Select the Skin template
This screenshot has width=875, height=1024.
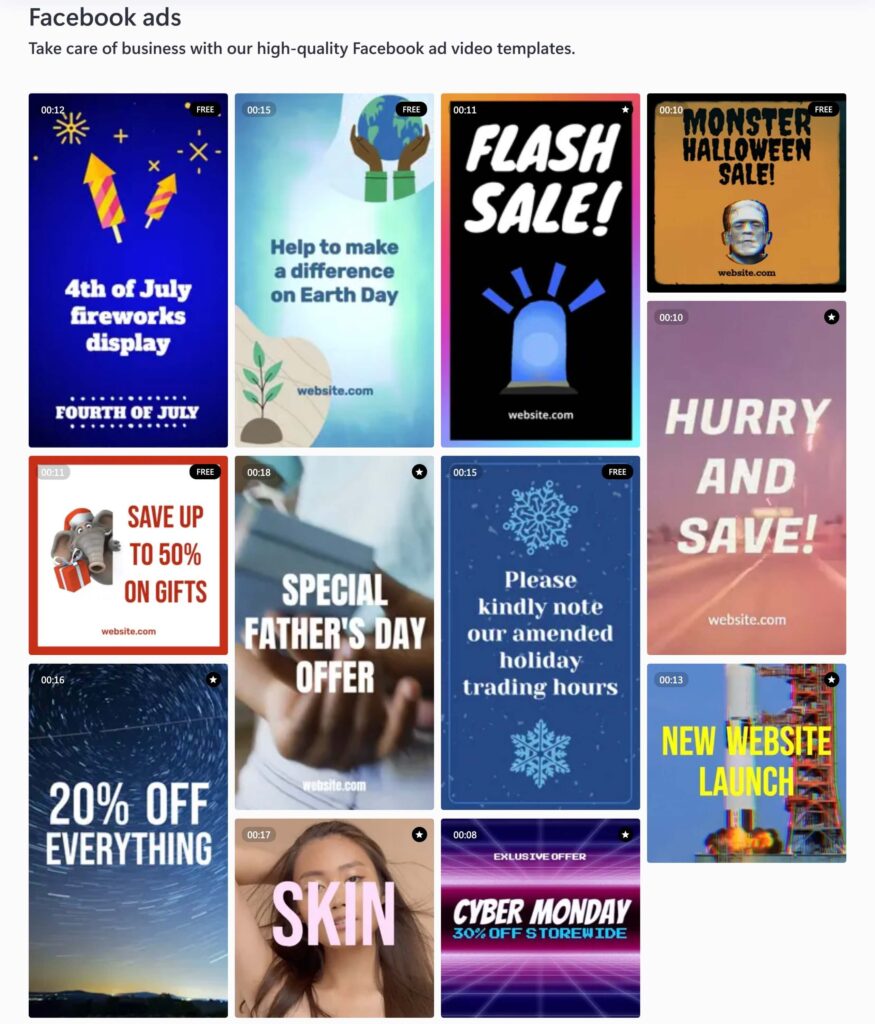[x=334, y=917]
